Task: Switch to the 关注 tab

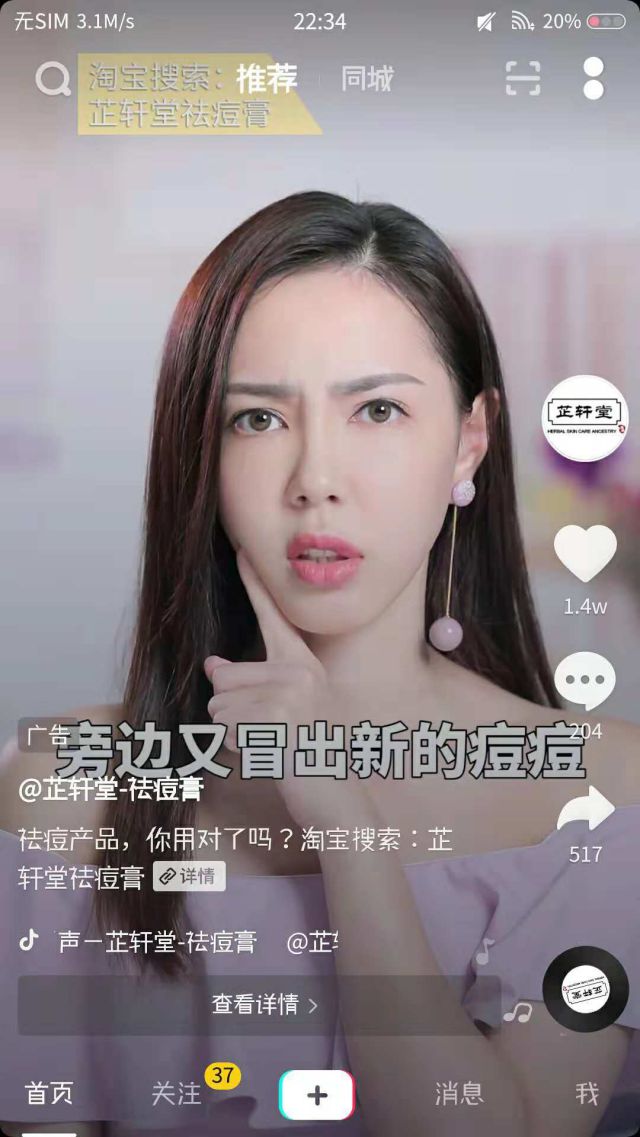Action: (x=176, y=1093)
